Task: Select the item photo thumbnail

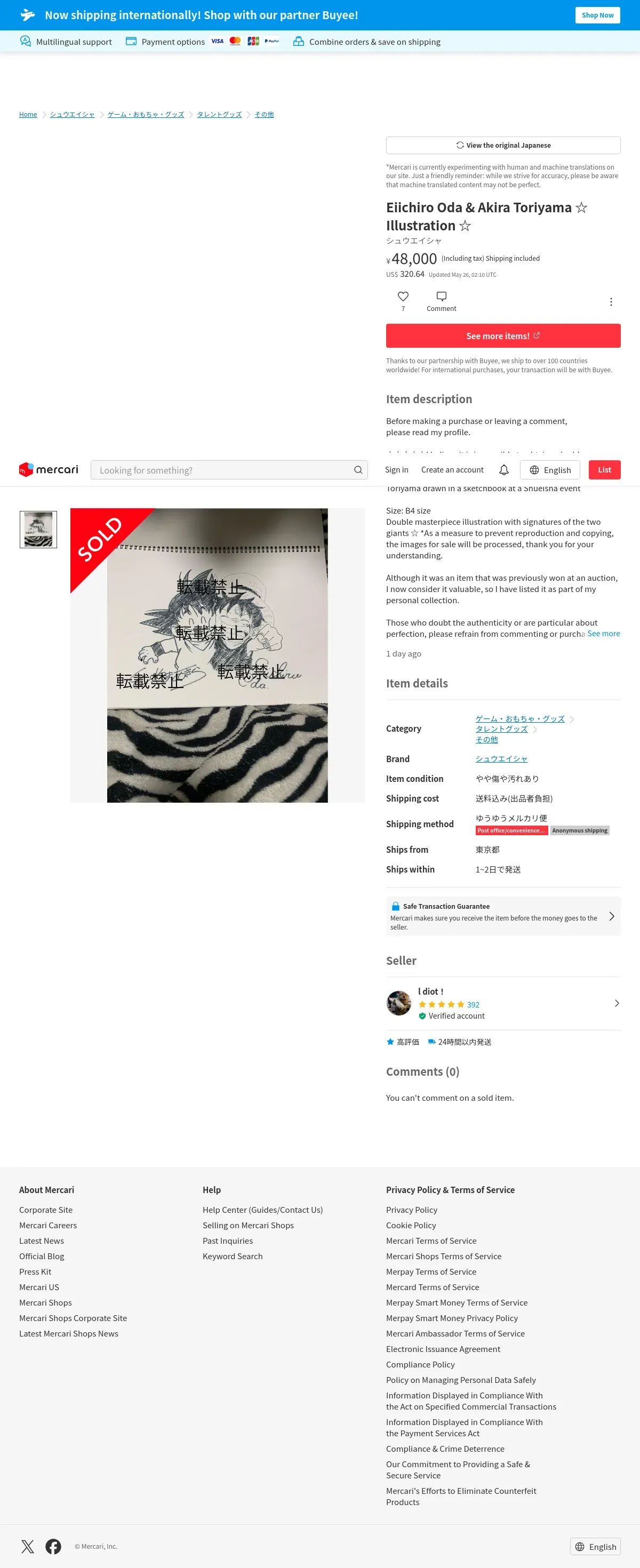Action: click(38, 530)
